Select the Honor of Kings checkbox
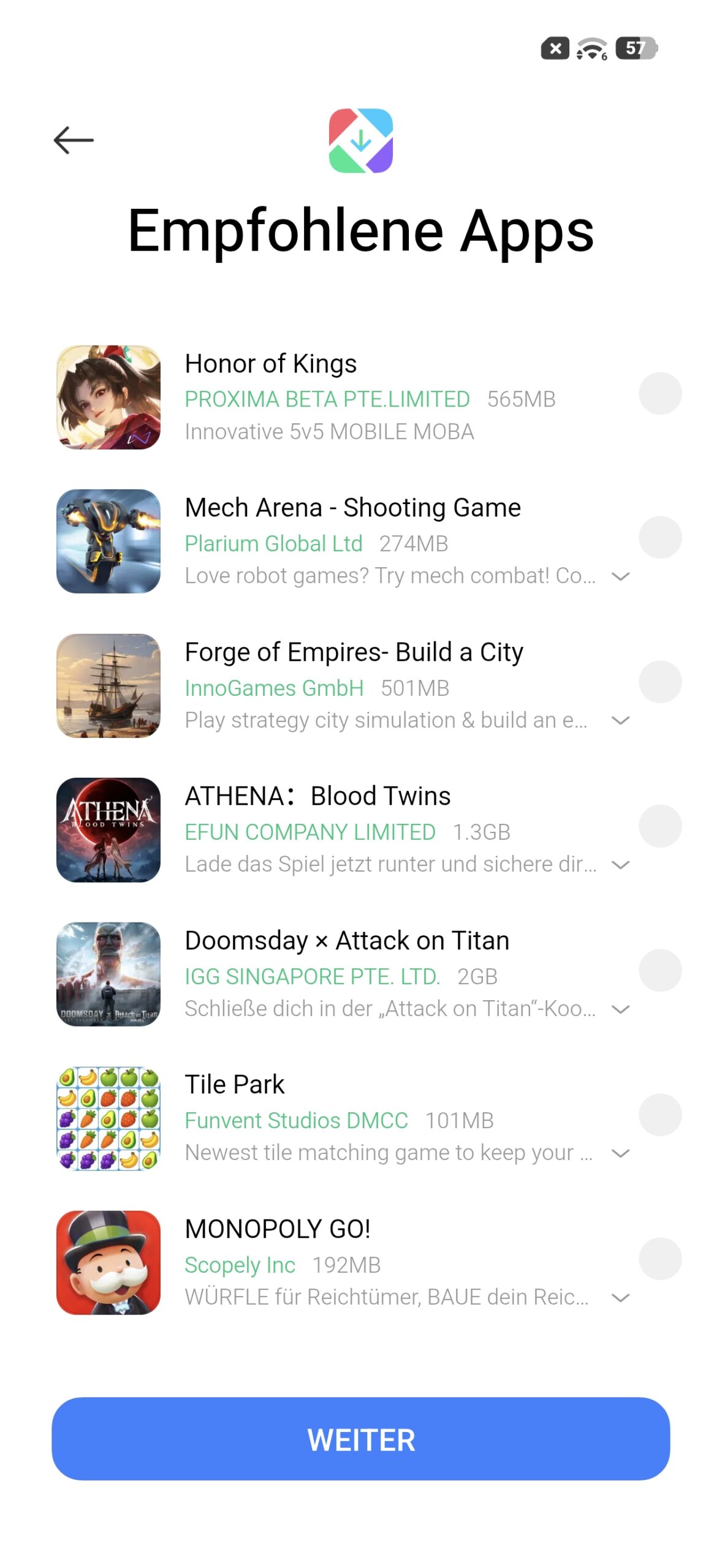 (659, 393)
